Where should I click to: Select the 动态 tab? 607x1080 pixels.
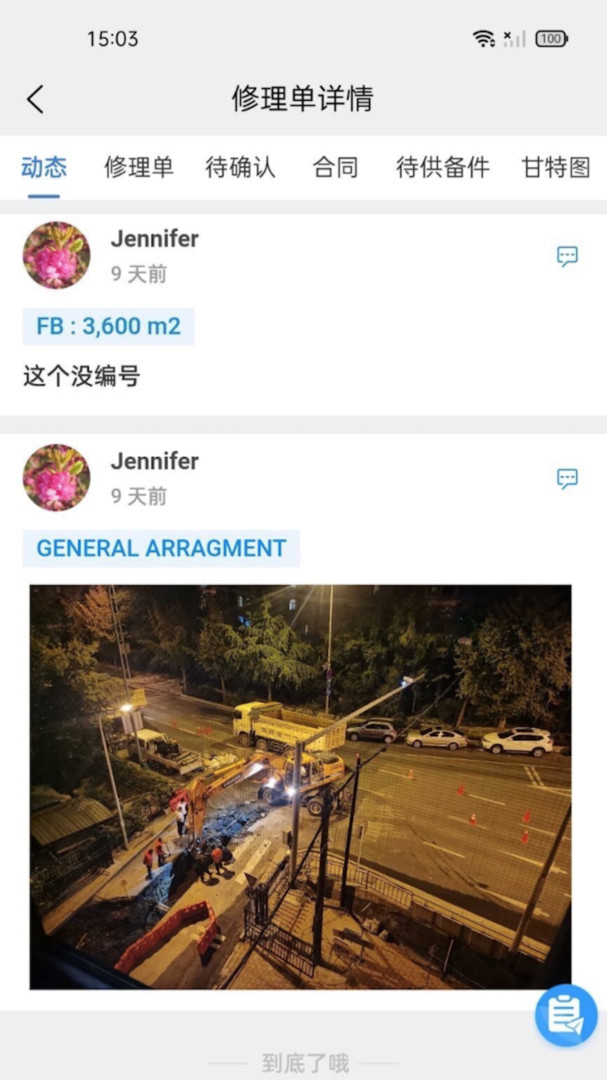pyautogui.click(x=44, y=167)
